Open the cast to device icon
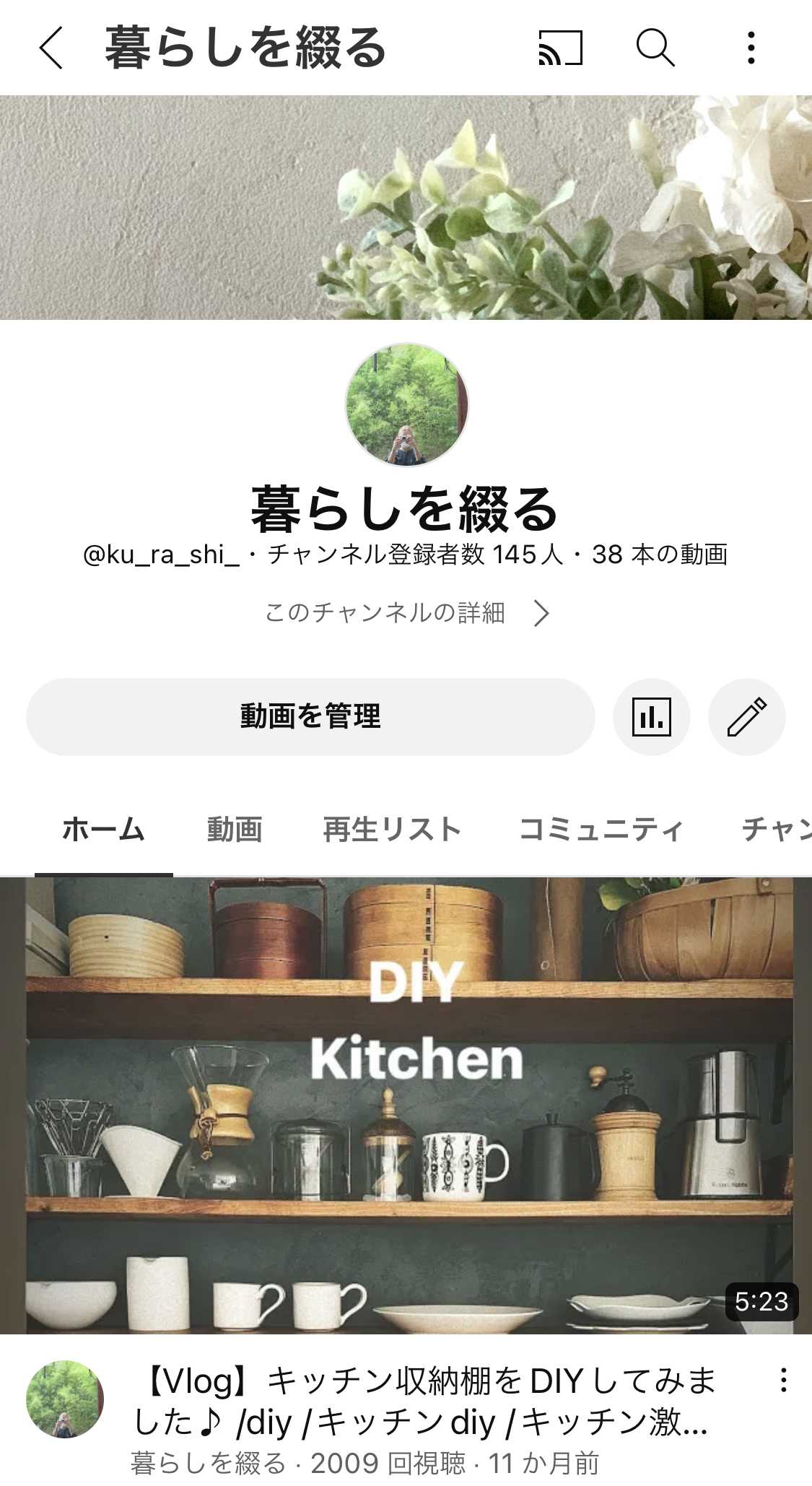812x1486 pixels. tap(560, 48)
